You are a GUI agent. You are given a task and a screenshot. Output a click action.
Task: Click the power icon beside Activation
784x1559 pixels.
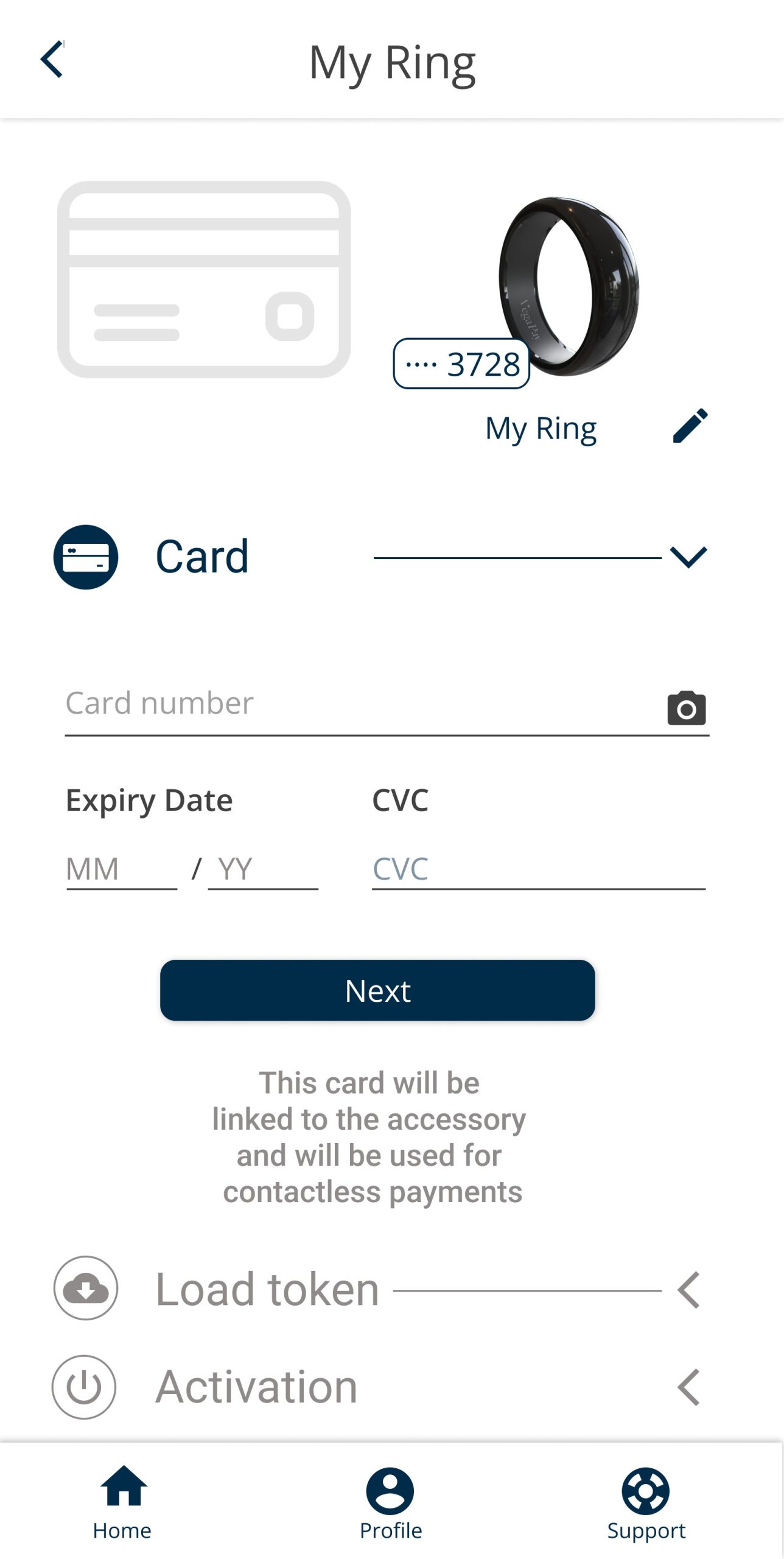[x=84, y=1387]
